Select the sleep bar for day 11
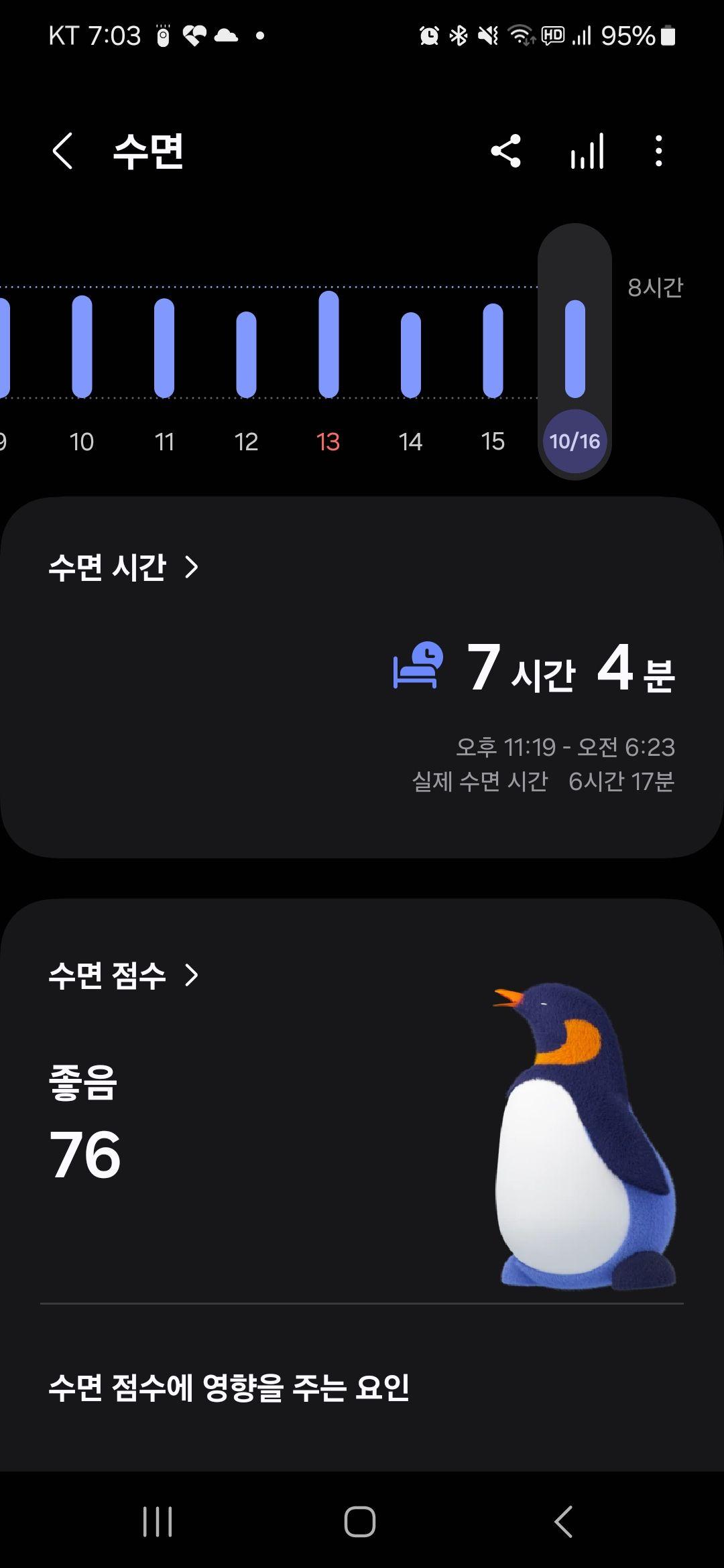The width and height of the screenshot is (724, 1568). 164,348
